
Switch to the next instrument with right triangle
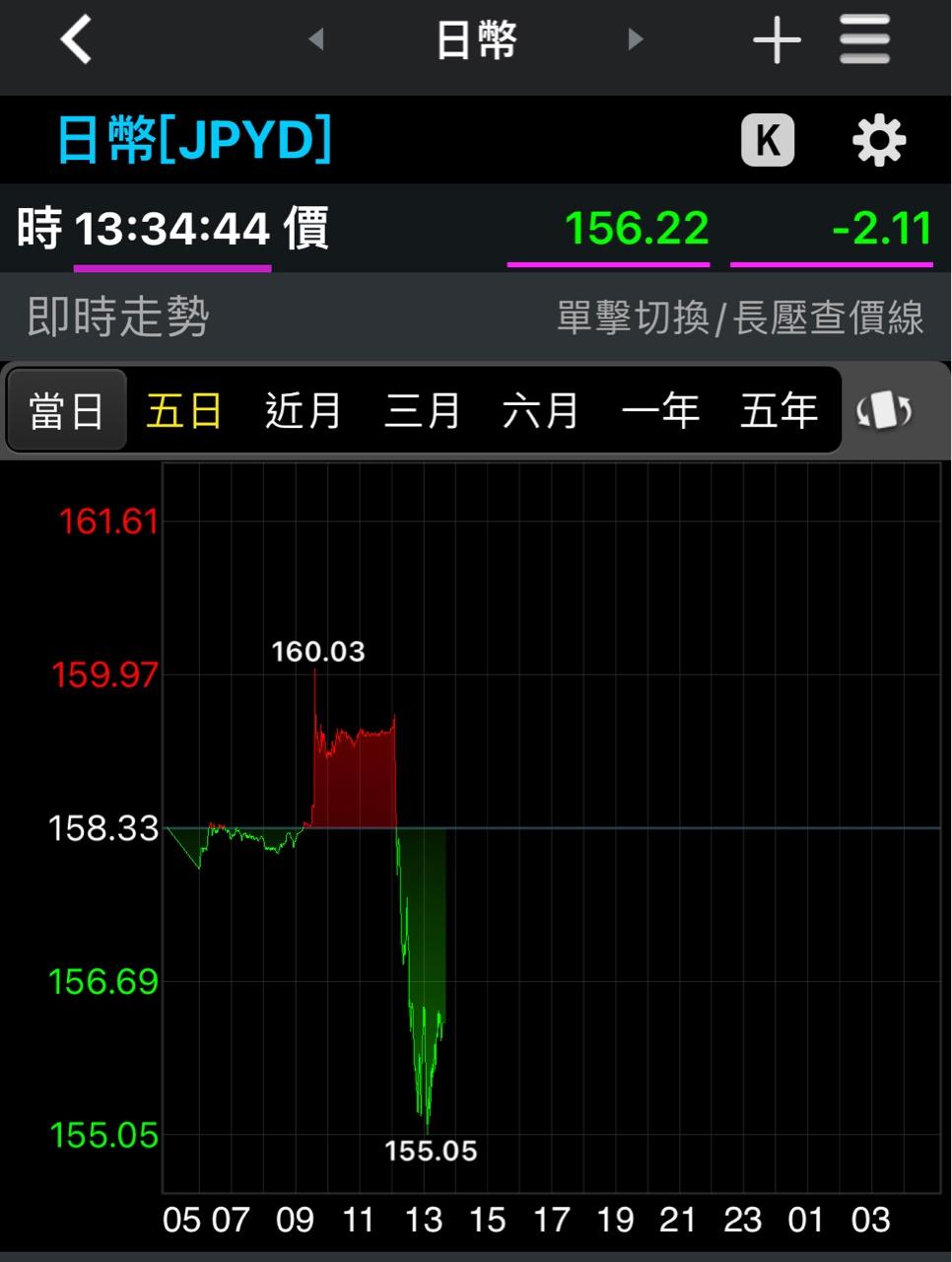[x=636, y=39]
